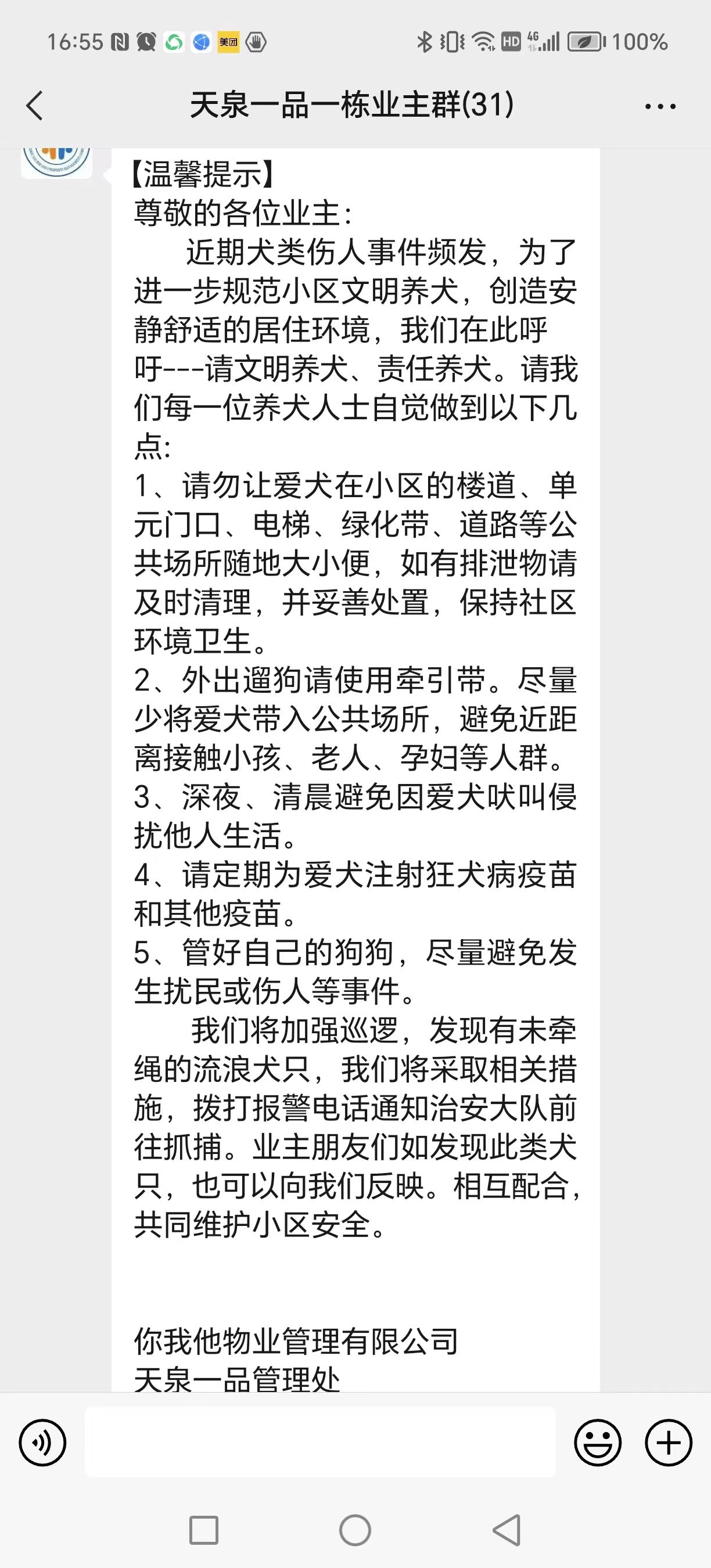This screenshot has width=711, height=1568.
Task: Focus the message text field
Action: pos(319,1443)
